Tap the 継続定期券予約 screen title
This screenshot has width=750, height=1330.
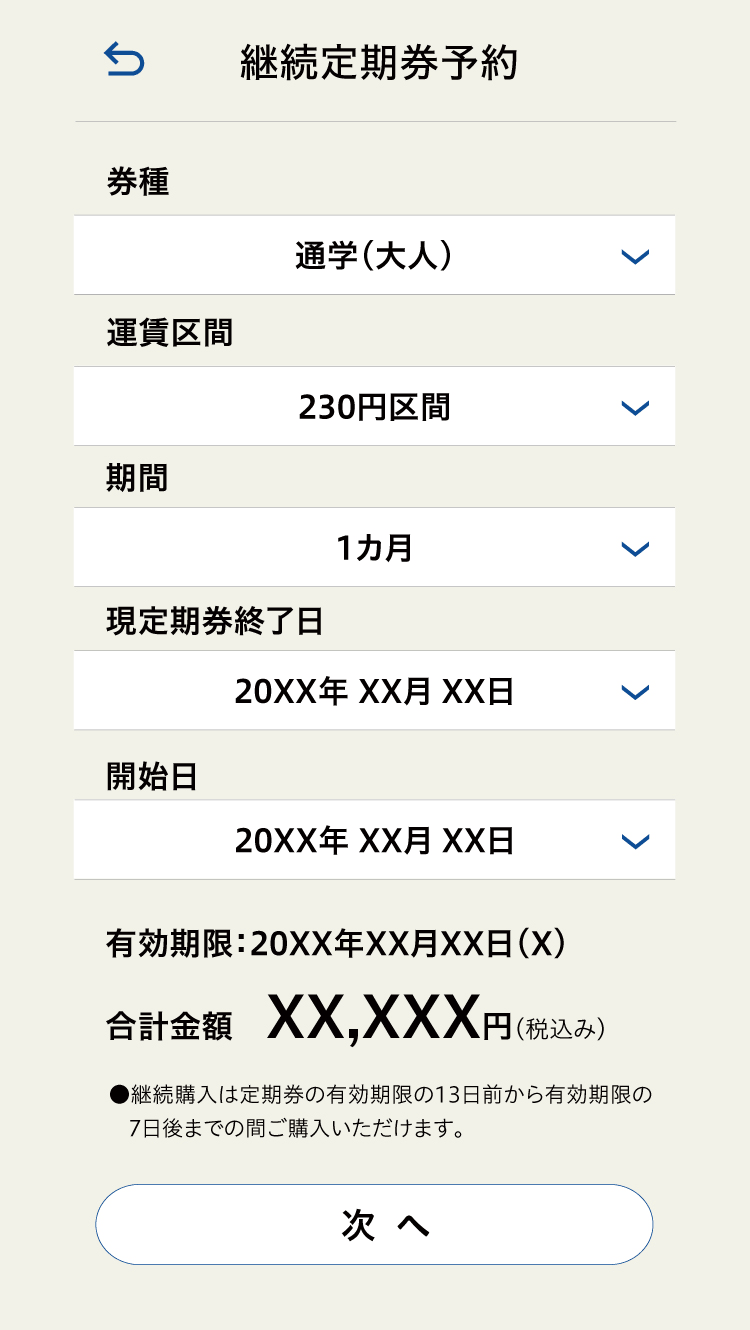click(380, 60)
